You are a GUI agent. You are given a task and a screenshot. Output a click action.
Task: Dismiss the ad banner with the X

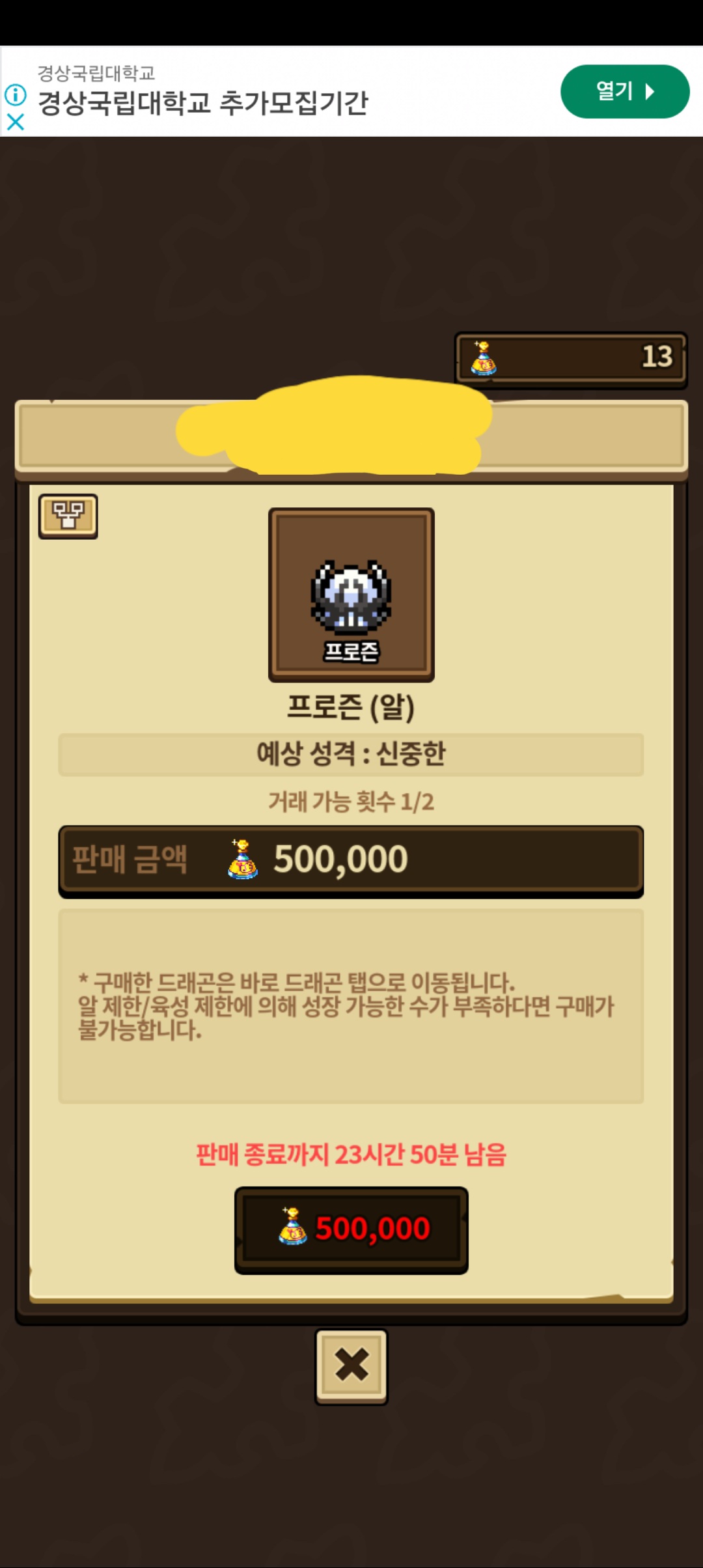point(16,122)
